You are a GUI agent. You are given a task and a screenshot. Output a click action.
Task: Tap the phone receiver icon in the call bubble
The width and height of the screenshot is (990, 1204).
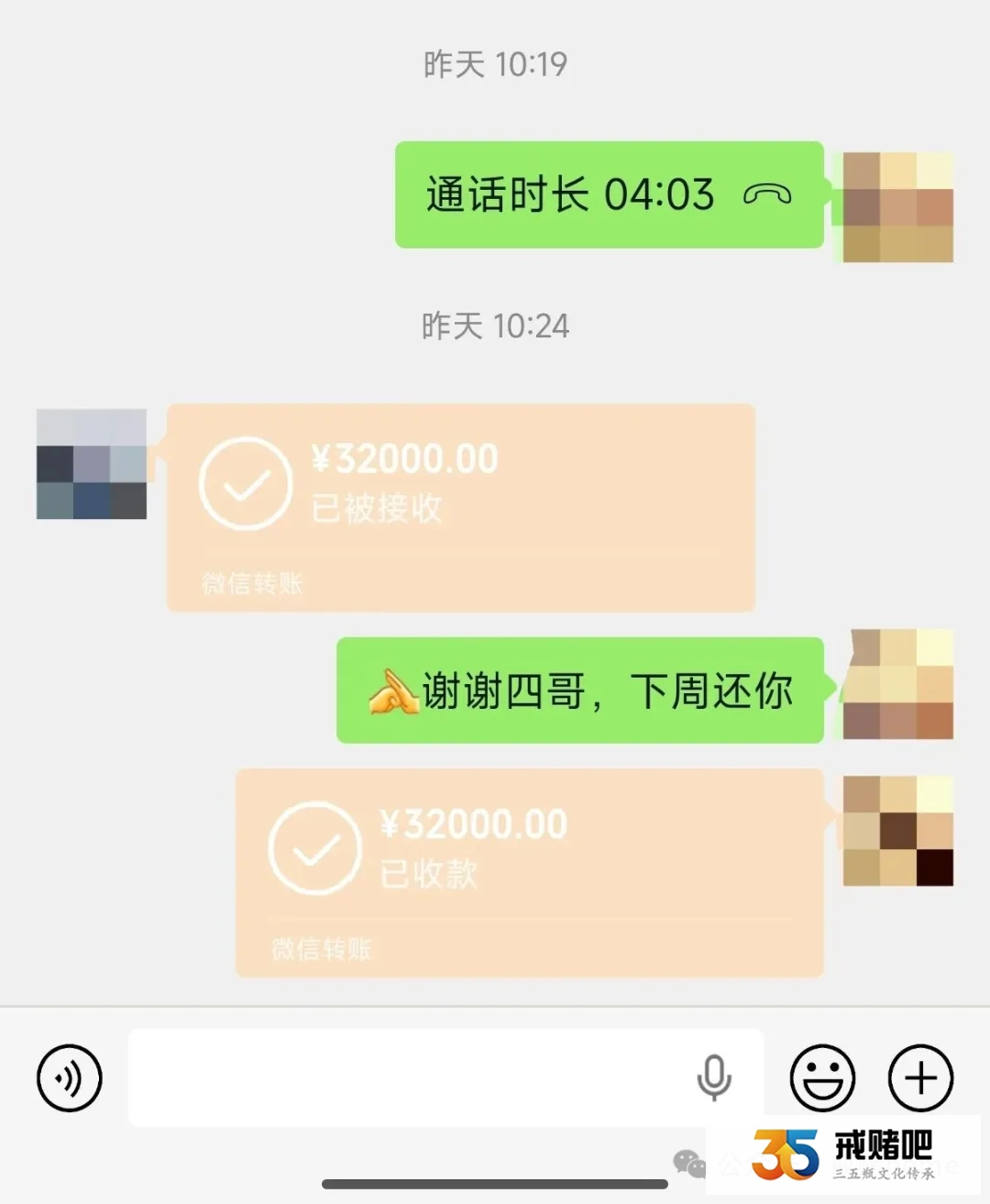coord(768,195)
